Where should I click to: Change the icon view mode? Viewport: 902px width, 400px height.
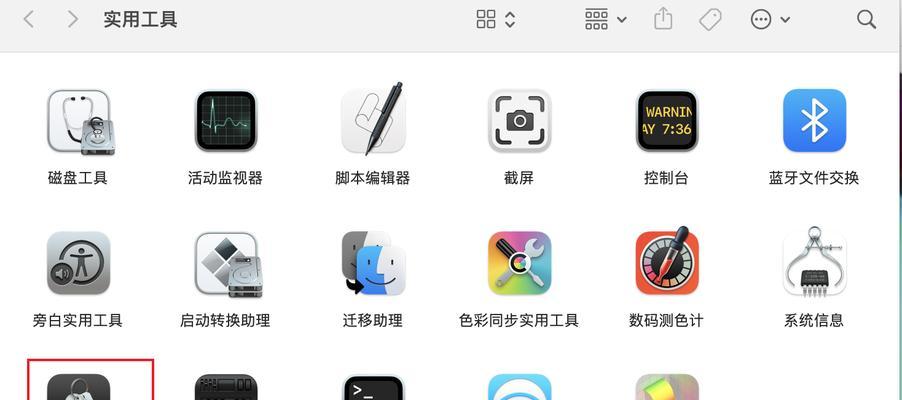click(x=496, y=19)
